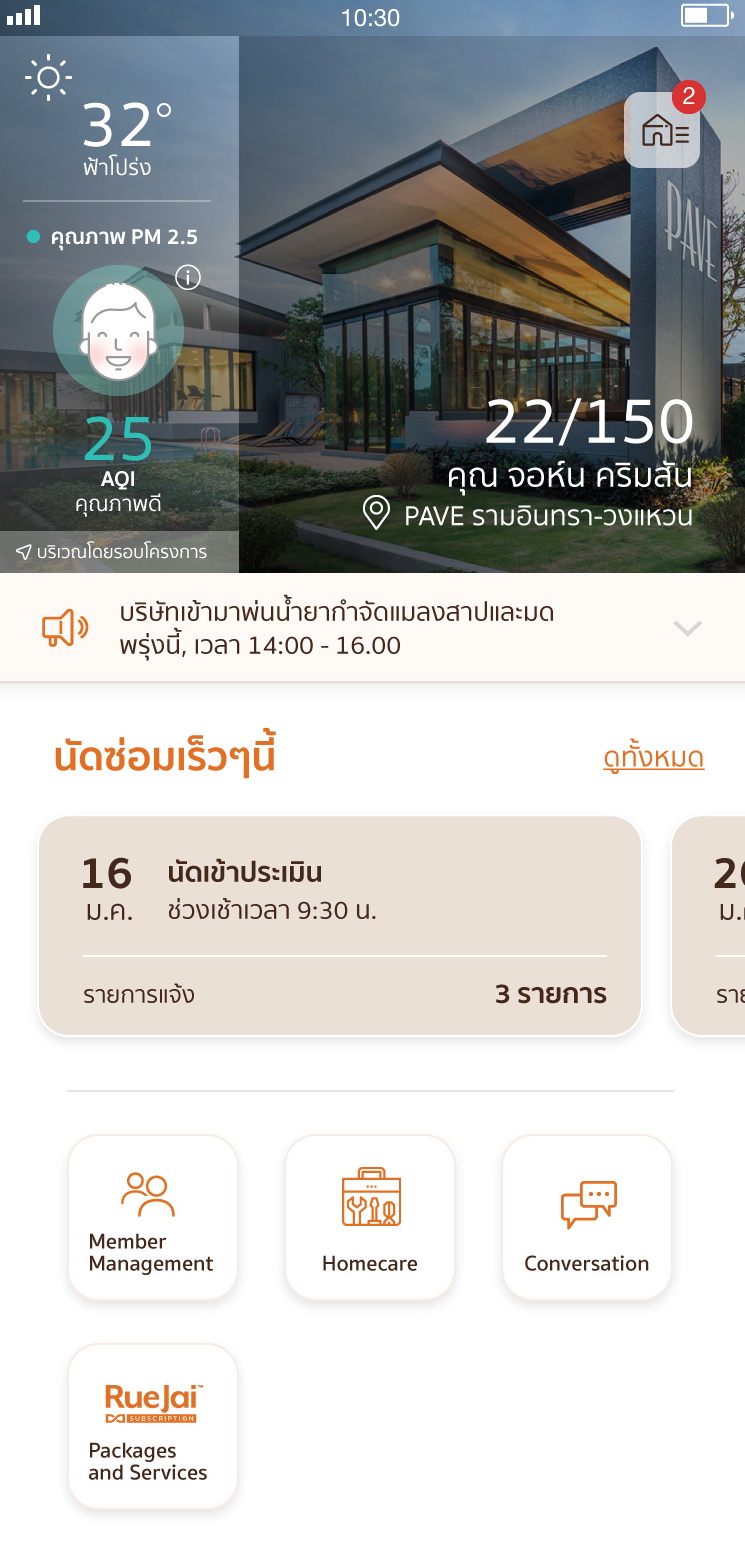Expand the pest control announcement banner
Image resolution: width=745 pixels, height=1564 pixels.
click(x=687, y=628)
